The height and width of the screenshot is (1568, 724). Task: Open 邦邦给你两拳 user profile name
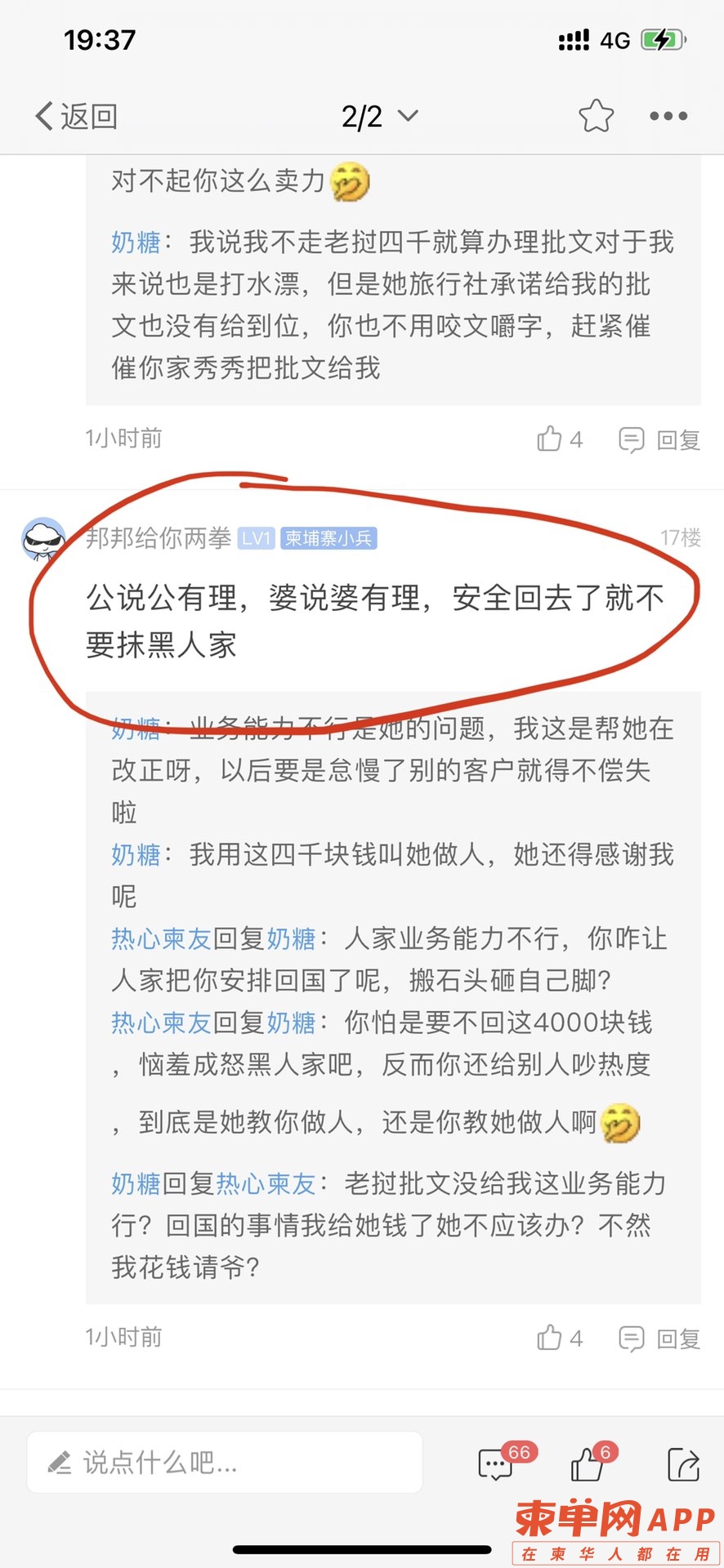pyautogui.click(x=159, y=538)
